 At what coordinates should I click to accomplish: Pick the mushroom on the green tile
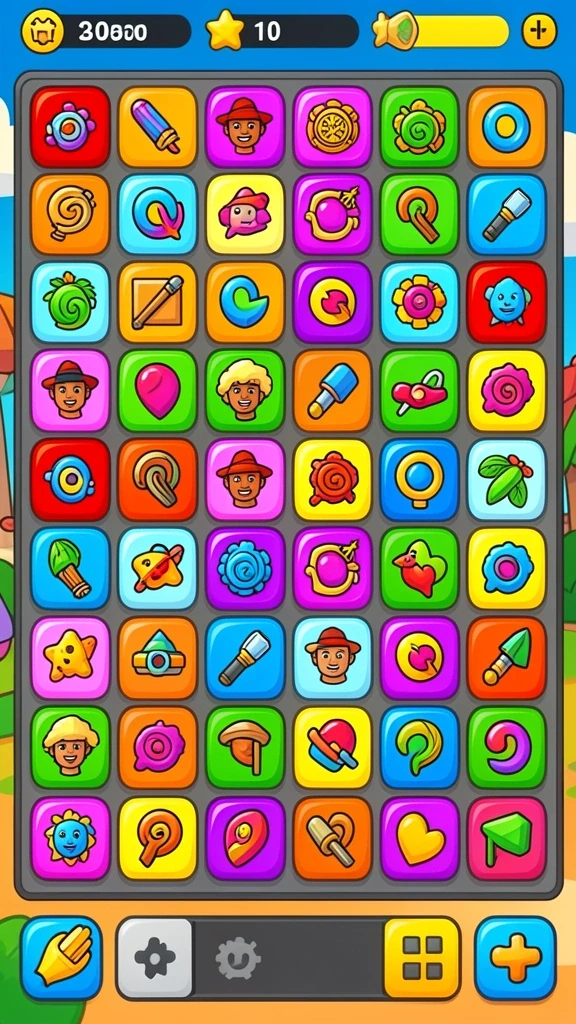[x=245, y=747]
